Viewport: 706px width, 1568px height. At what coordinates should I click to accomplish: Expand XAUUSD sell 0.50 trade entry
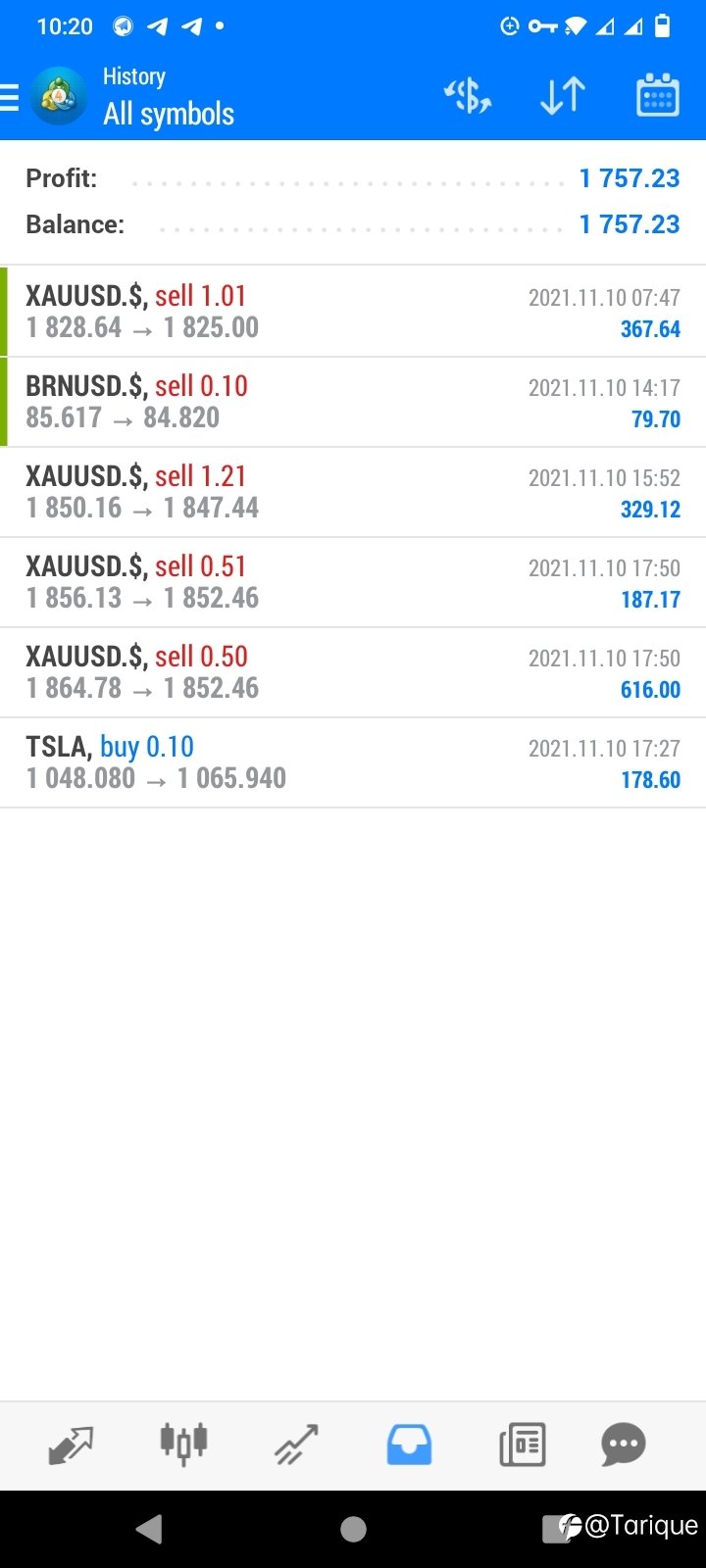click(x=353, y=672)
